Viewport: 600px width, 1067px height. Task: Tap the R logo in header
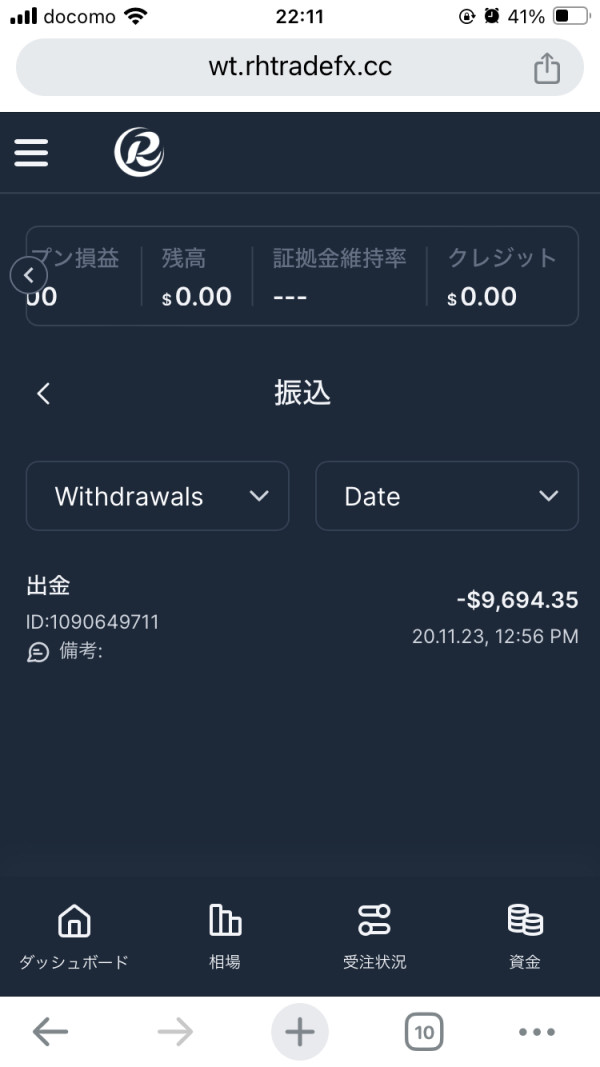(x=139, y=152)
